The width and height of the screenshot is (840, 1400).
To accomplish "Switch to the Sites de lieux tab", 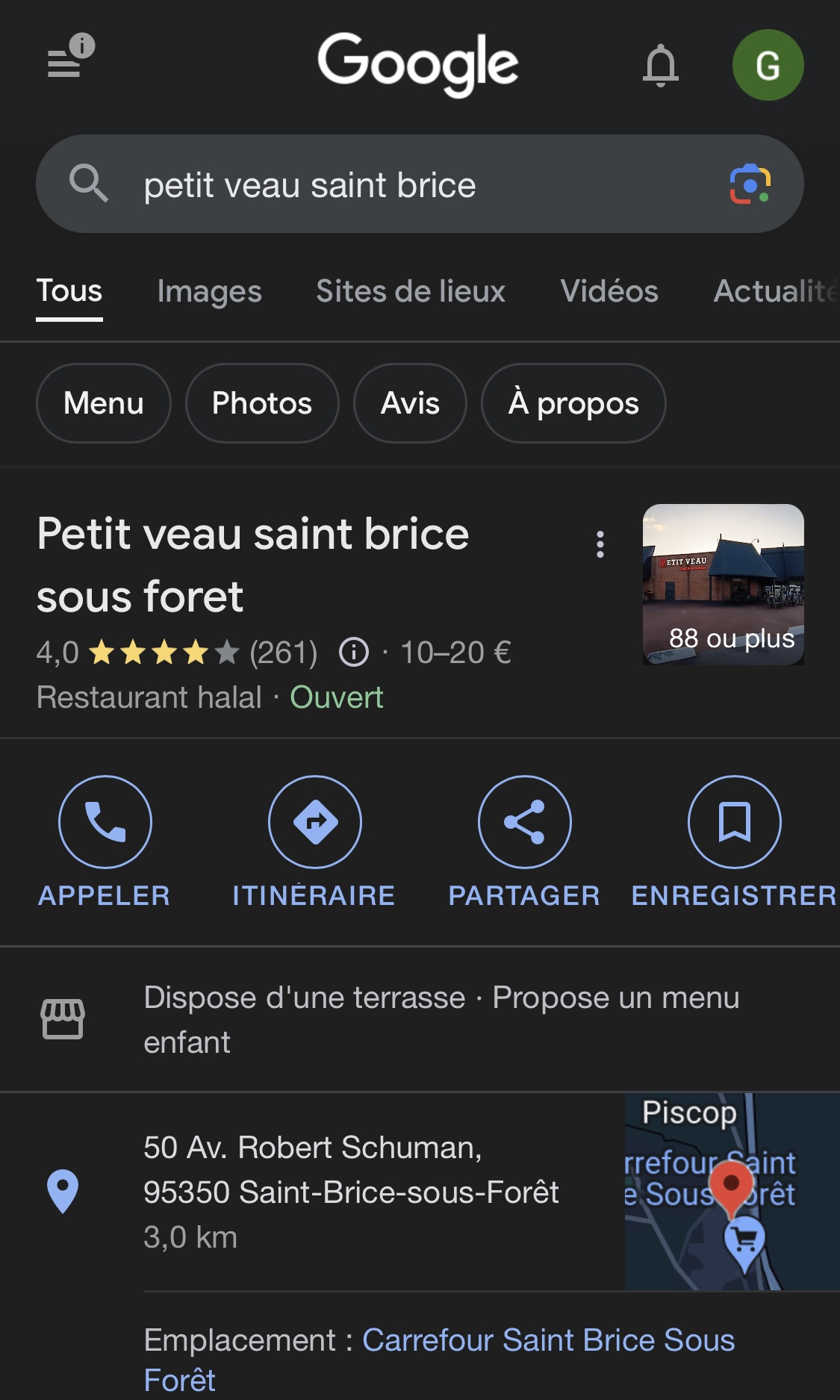I will (410, 291).
